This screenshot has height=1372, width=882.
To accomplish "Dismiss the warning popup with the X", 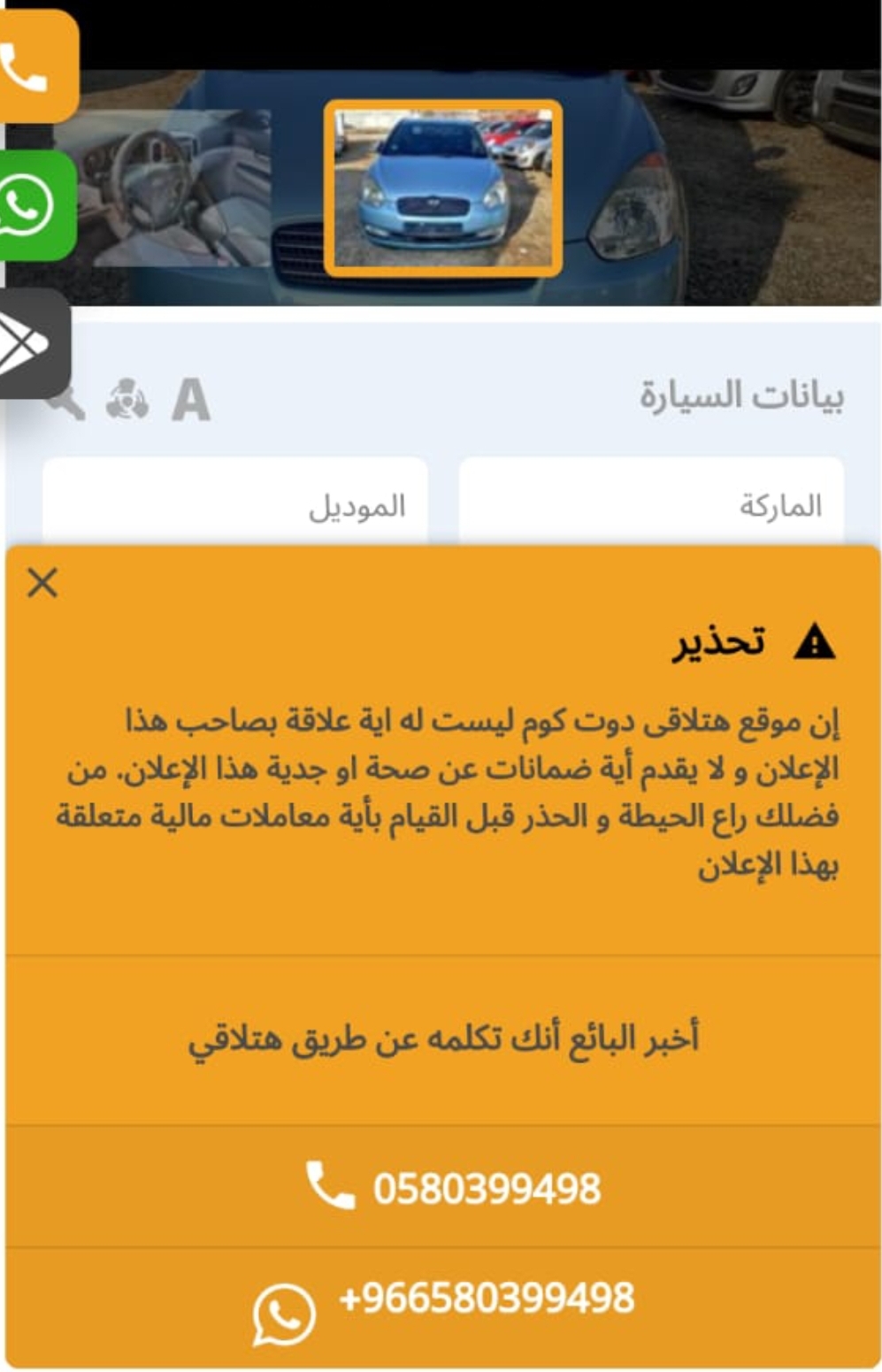I will [x=42, y=583].
